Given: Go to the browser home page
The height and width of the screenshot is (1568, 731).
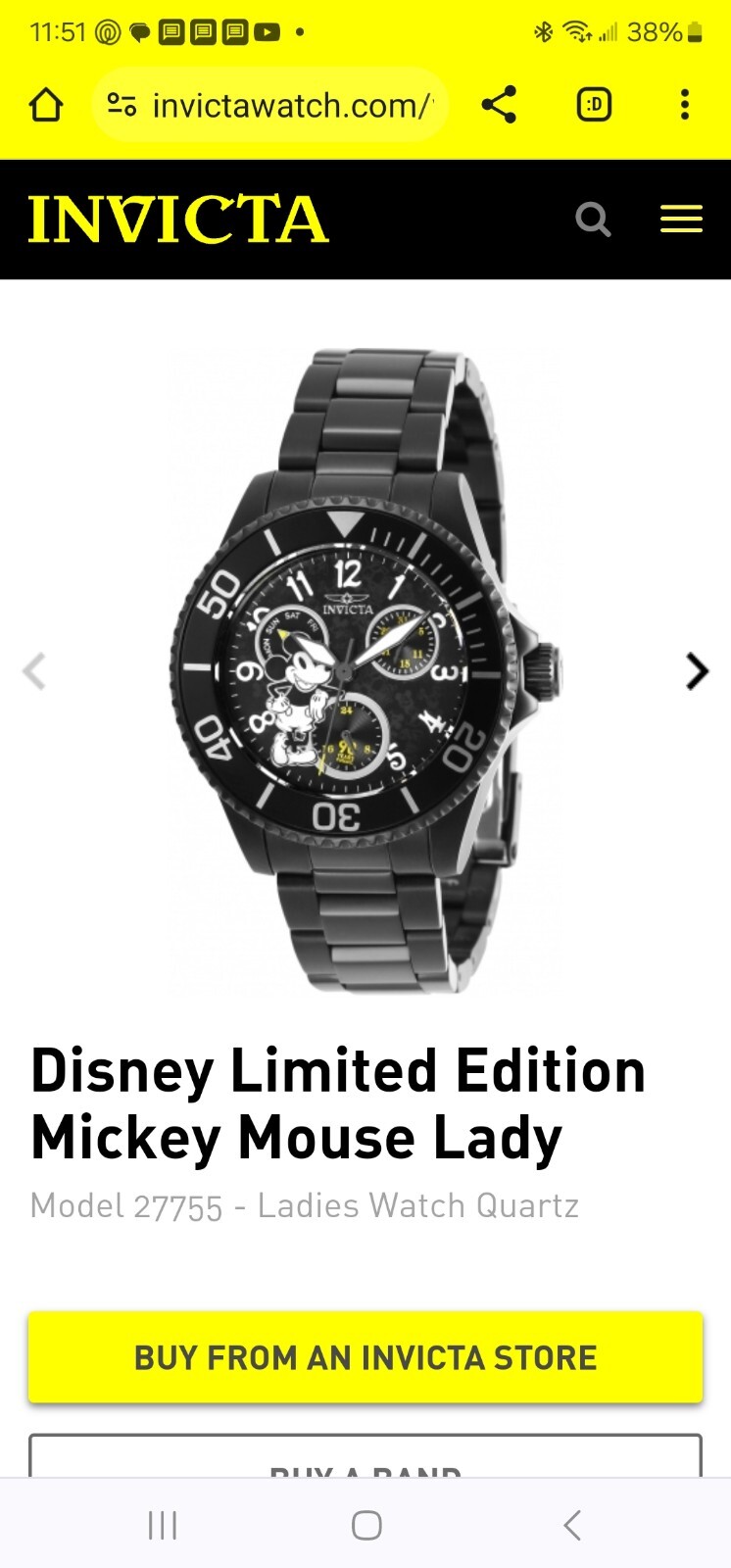Looking at the screenshot, I should tap(46, 105).
